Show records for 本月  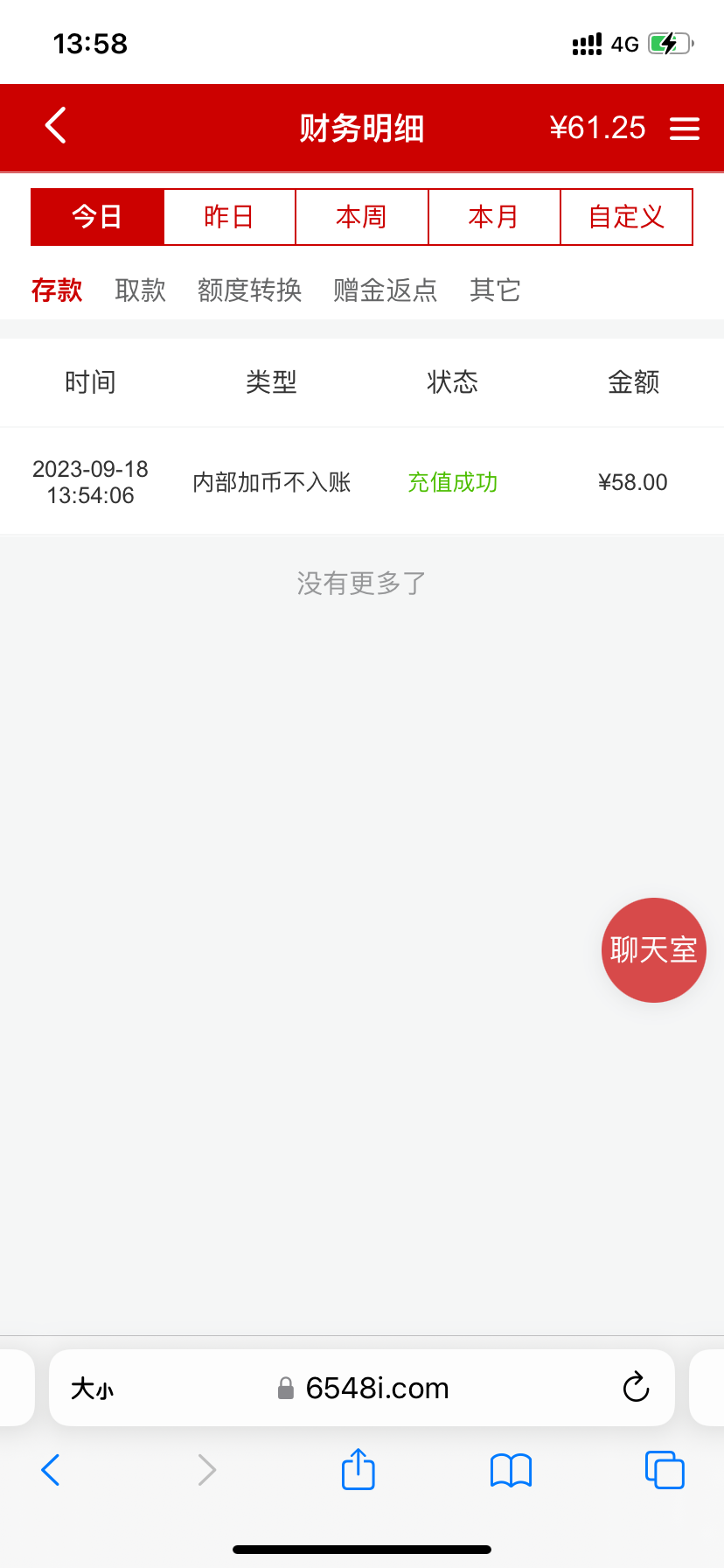[x=494, y=216]
